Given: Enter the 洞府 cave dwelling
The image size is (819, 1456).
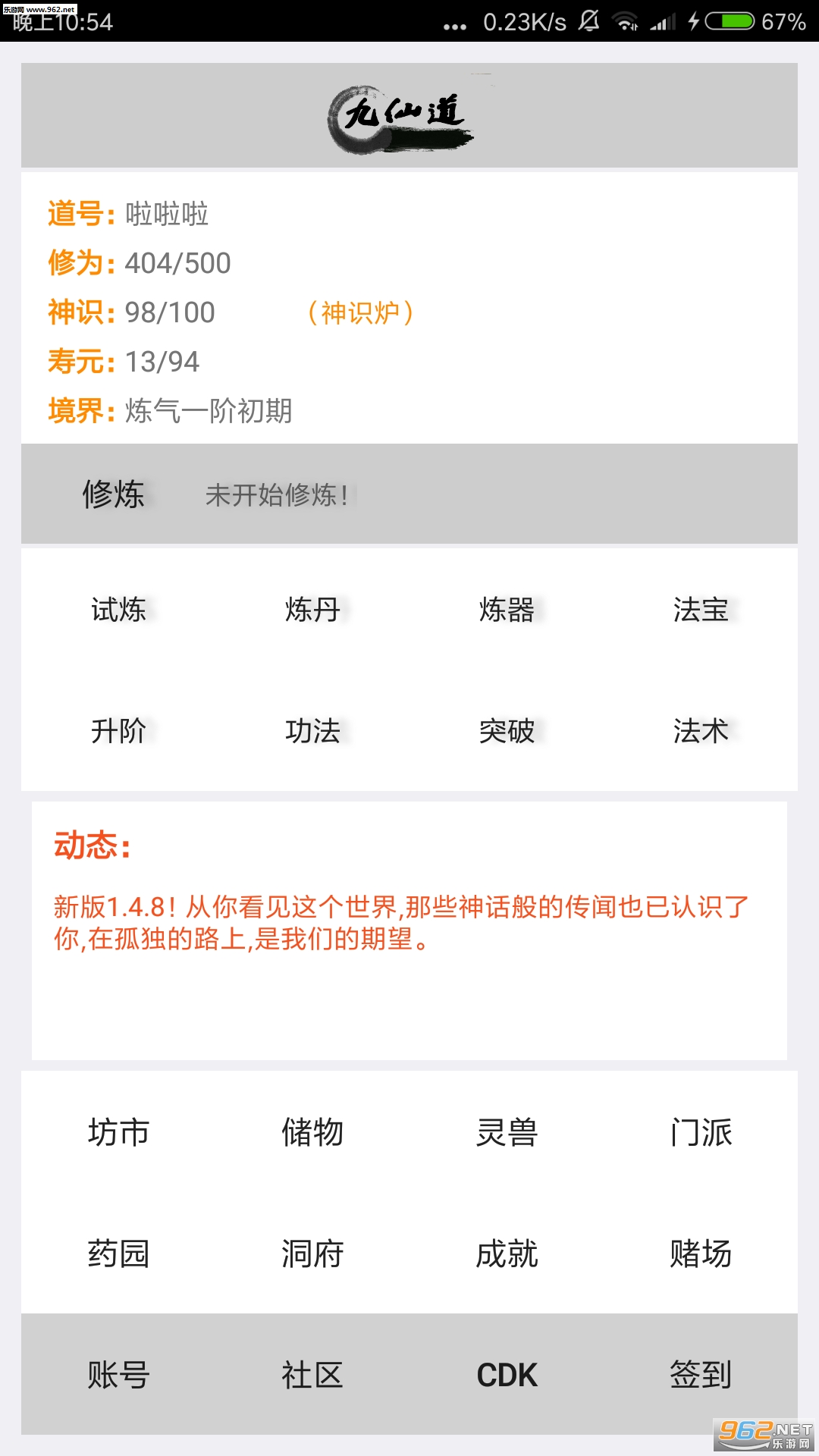Looking at the screenshot, I should (312, 1254).
